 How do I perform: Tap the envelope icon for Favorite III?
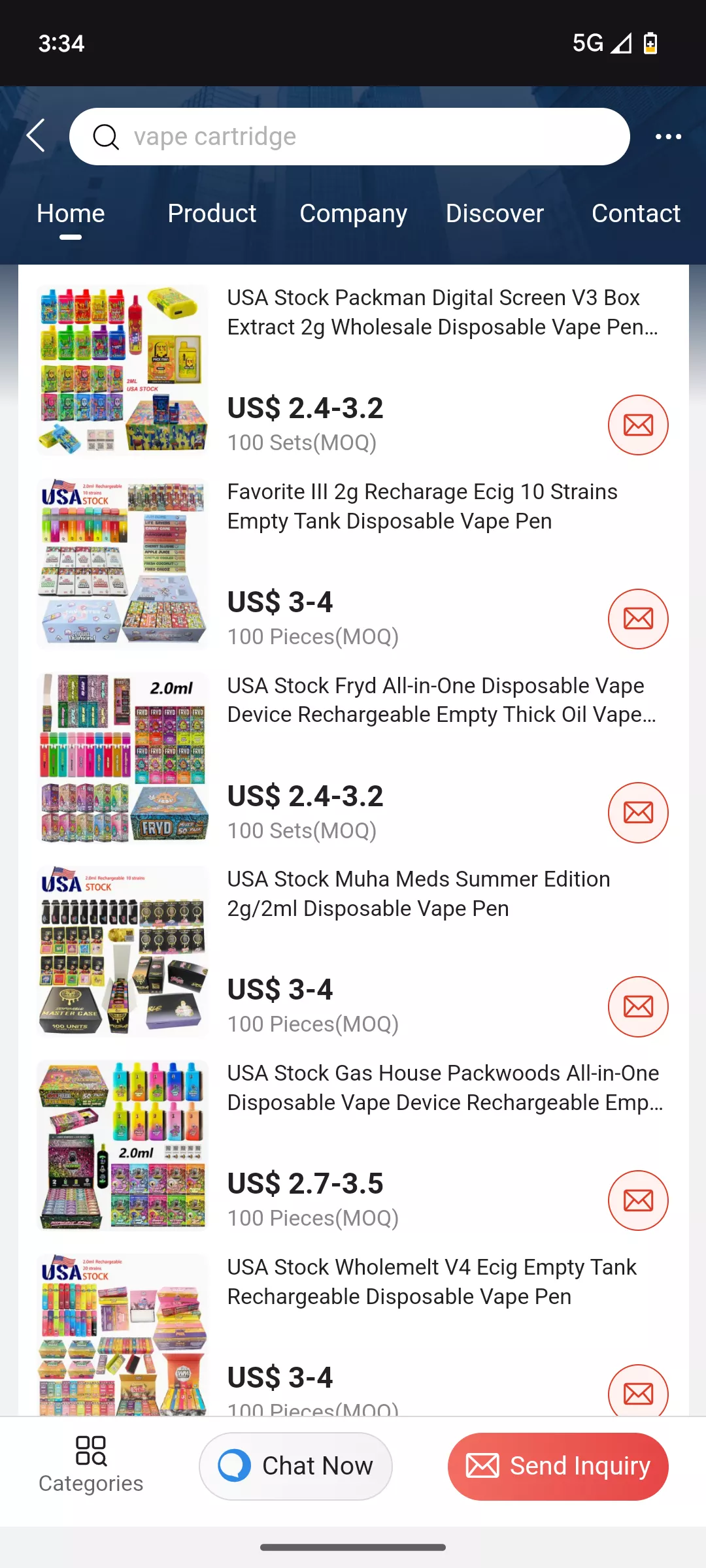click(638, 619)
